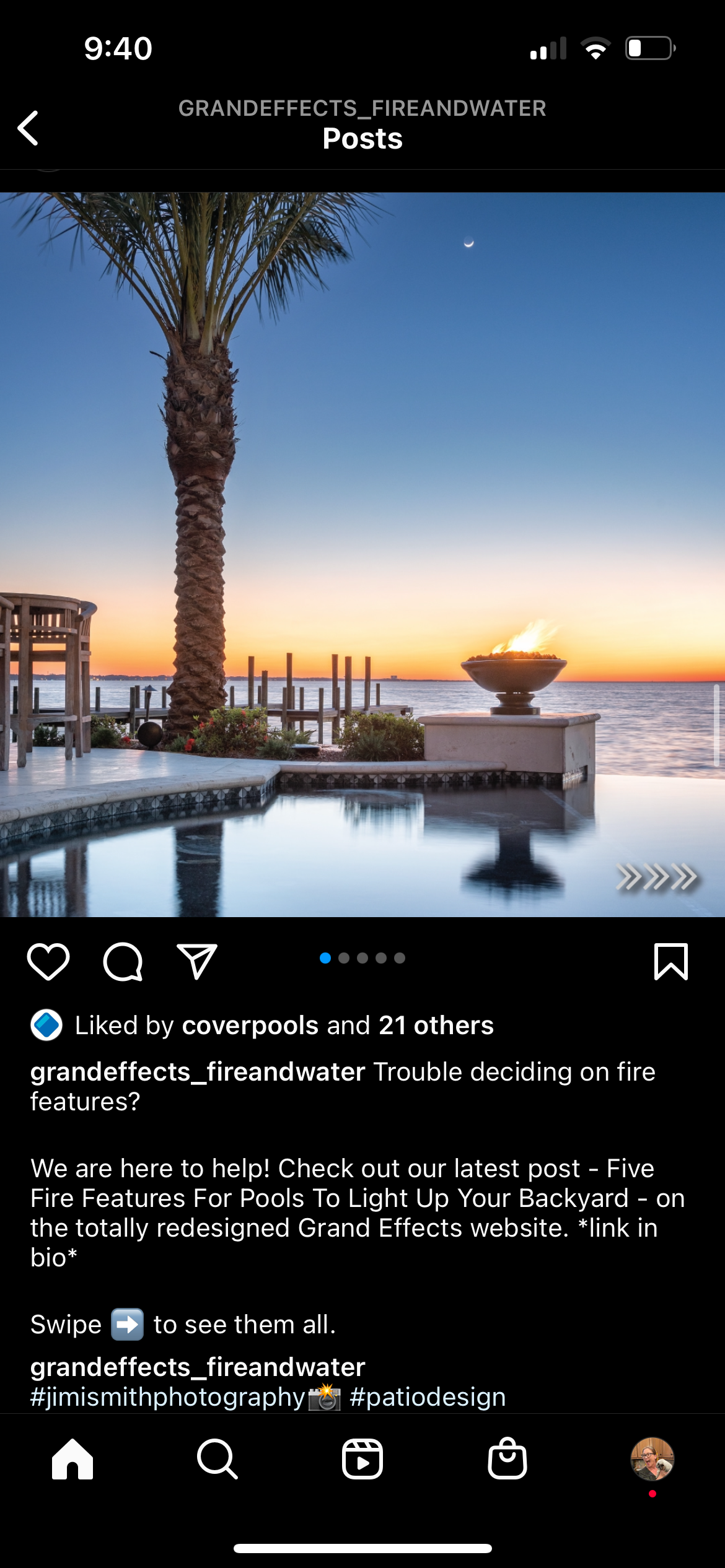This screenshot has height=1568, width=725.
Task: Open the #jimismithphotography hashtag
Action: [168, 1397]
